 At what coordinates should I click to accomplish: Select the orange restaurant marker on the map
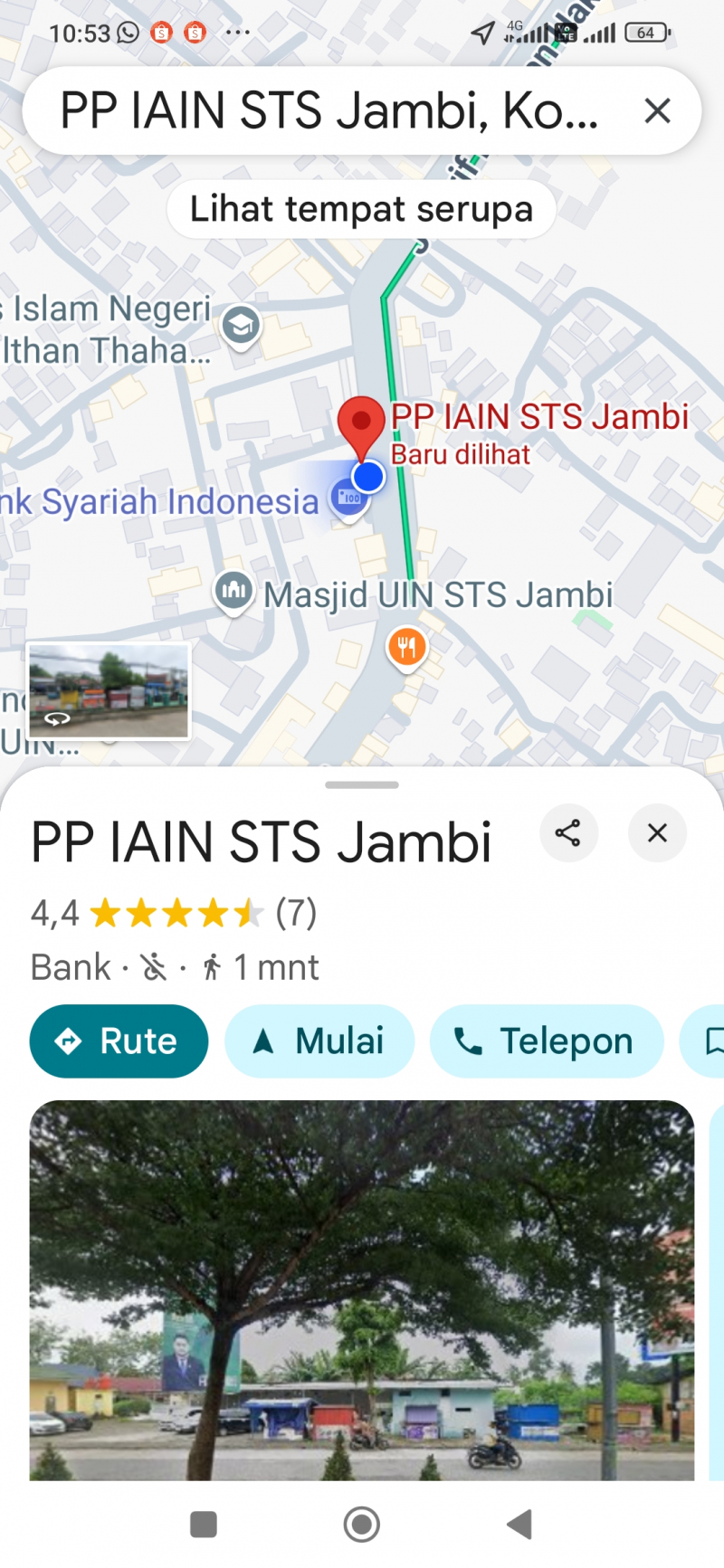pos(407,645)
